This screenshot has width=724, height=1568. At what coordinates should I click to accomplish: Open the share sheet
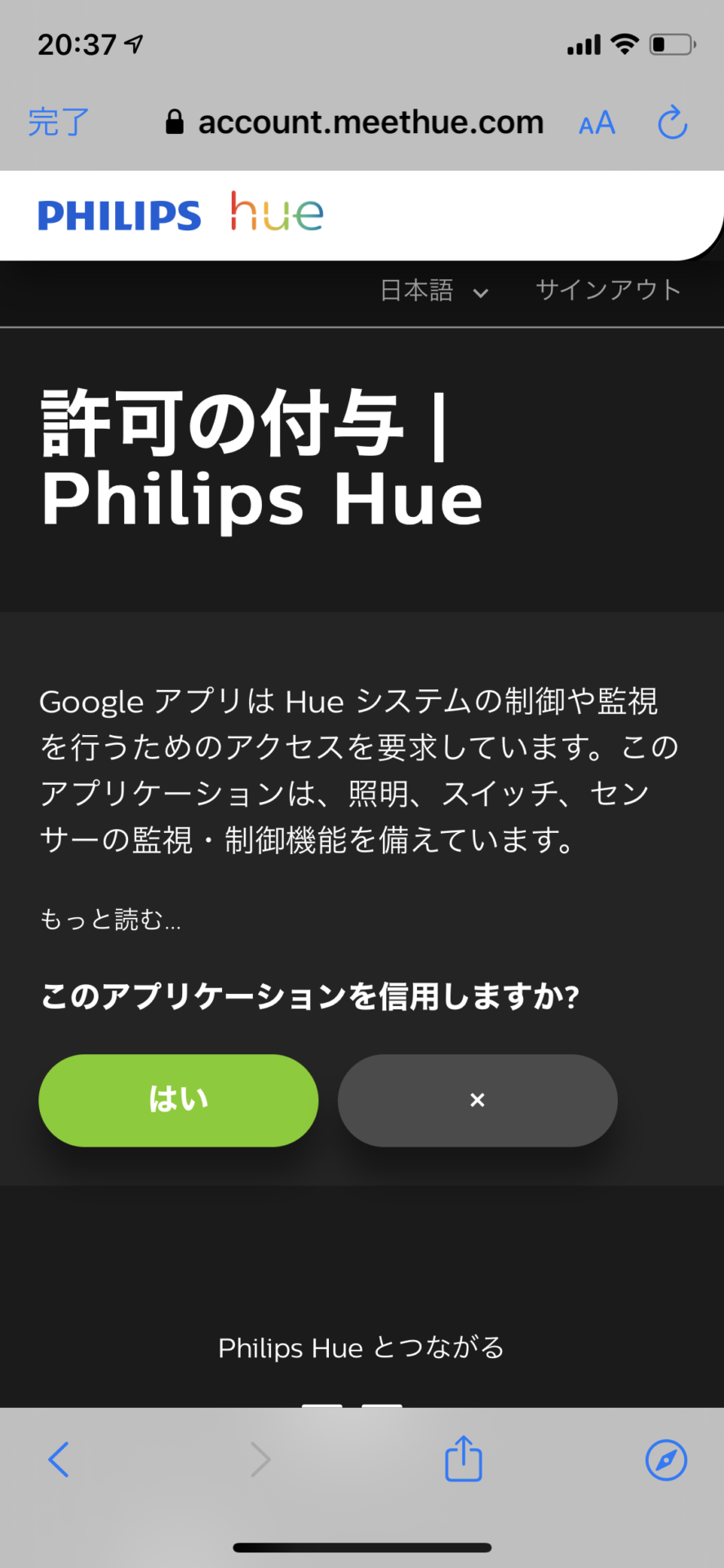(x=464, y=1458)
